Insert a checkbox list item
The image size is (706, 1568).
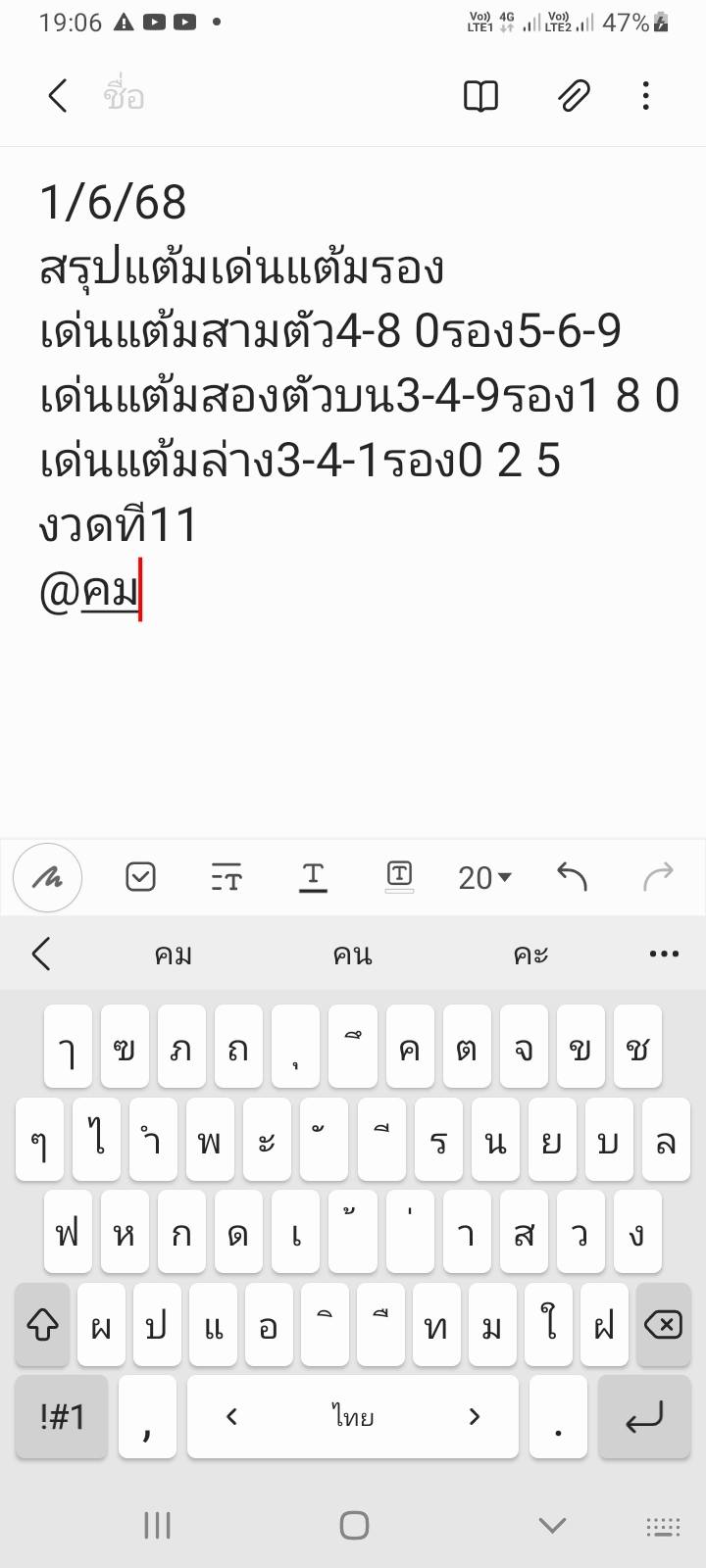click(x=140, y=876)
